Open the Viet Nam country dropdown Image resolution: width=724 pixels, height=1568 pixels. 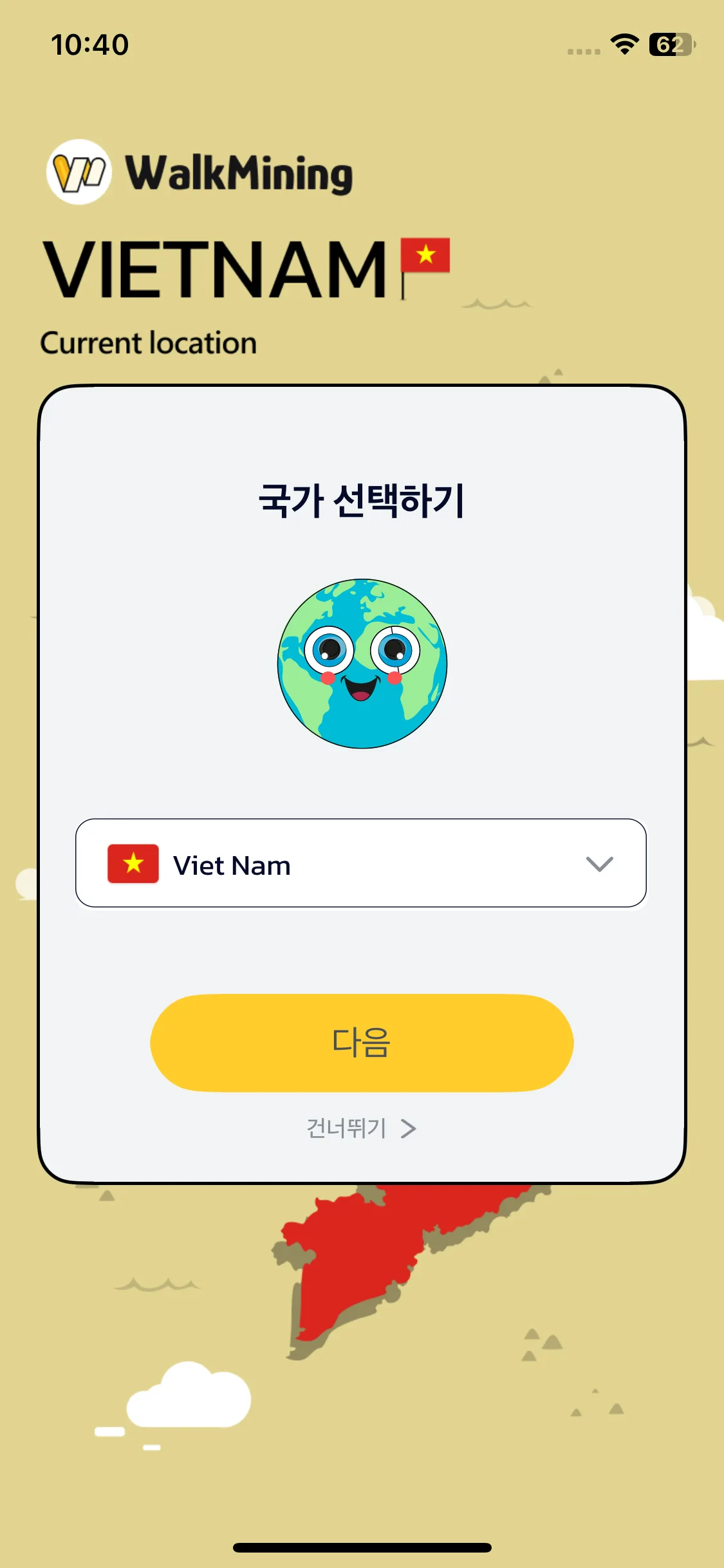point(360,863)
